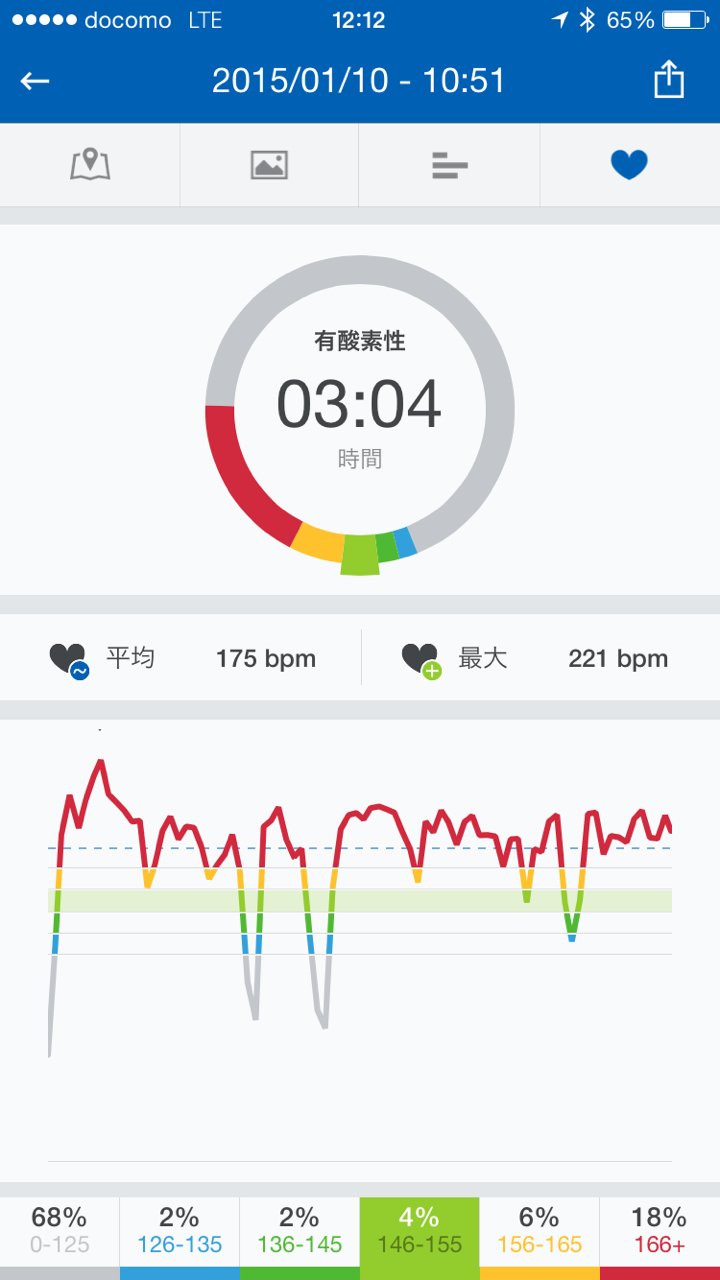Select the heart rate tab
Screen dimensions: 720x1280
point(629,165)
